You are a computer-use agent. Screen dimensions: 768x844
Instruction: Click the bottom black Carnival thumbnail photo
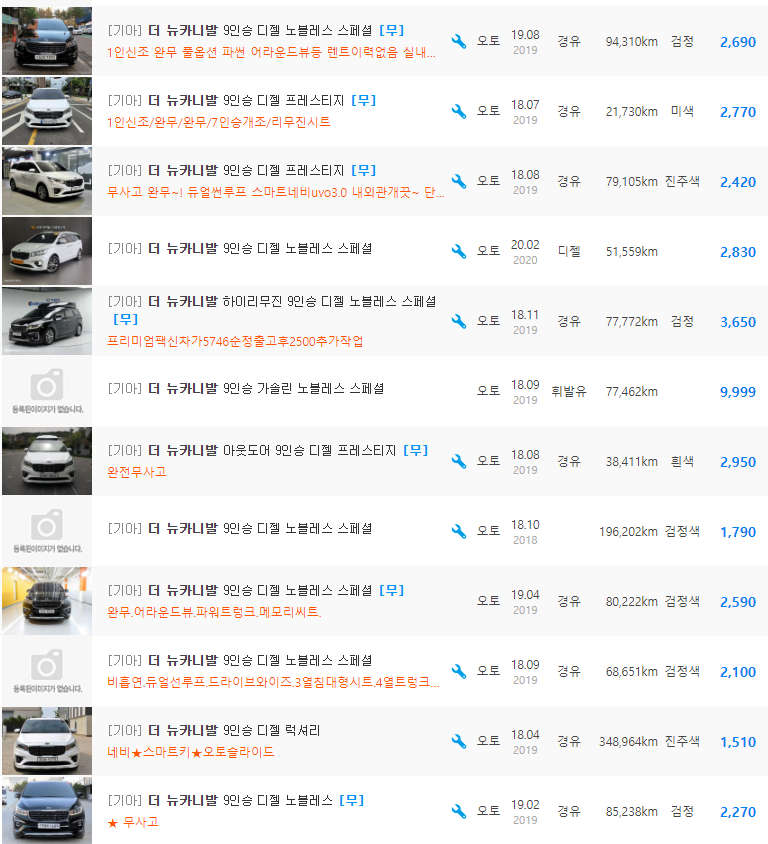pyautogui.click(x=46, y=810)
